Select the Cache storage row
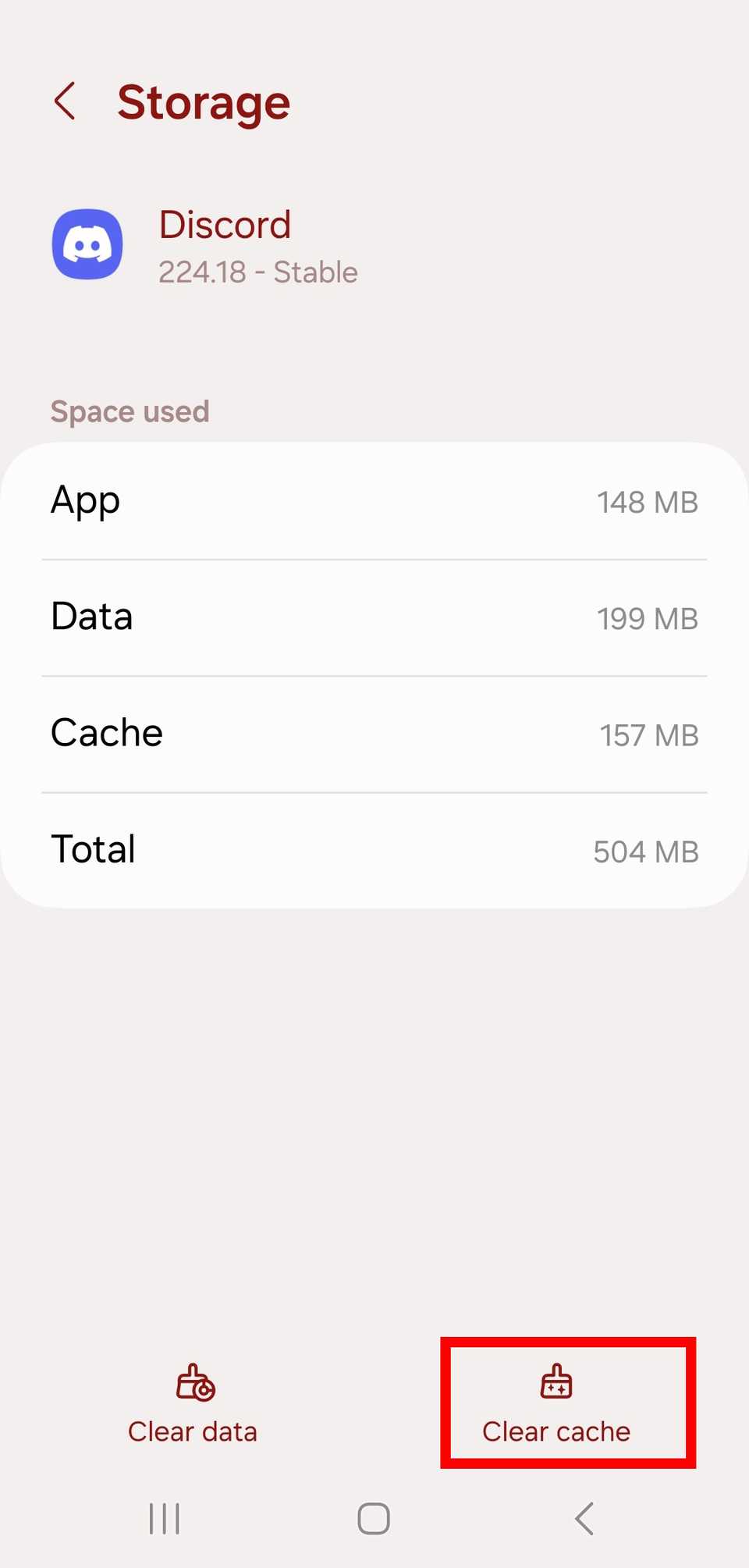This screenshot has width=749, height=1568. coord(374,733)
